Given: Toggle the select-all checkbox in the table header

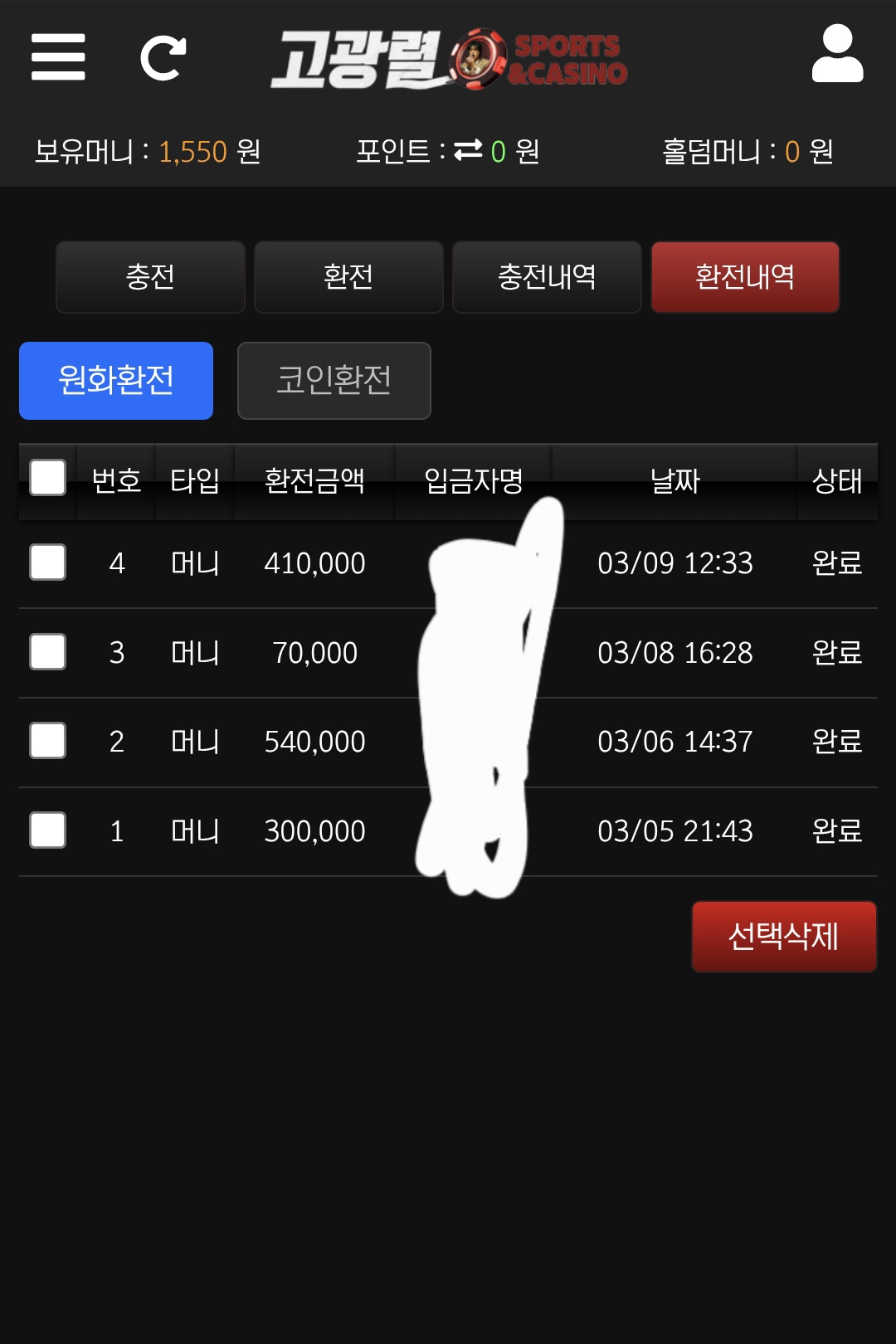Looking at the screenshot, I should pos(46,478).
